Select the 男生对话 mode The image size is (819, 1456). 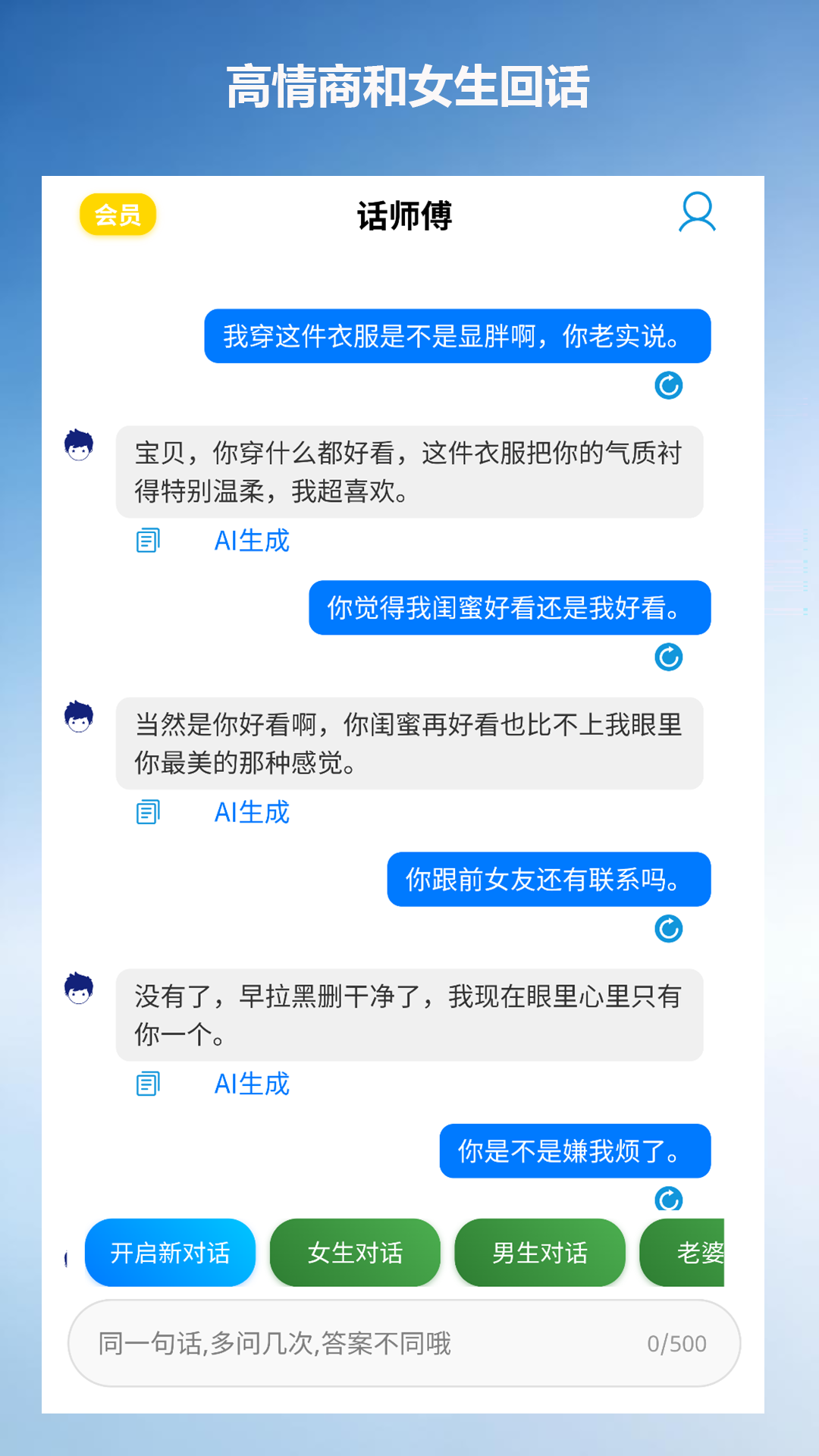coord(539,1253)
